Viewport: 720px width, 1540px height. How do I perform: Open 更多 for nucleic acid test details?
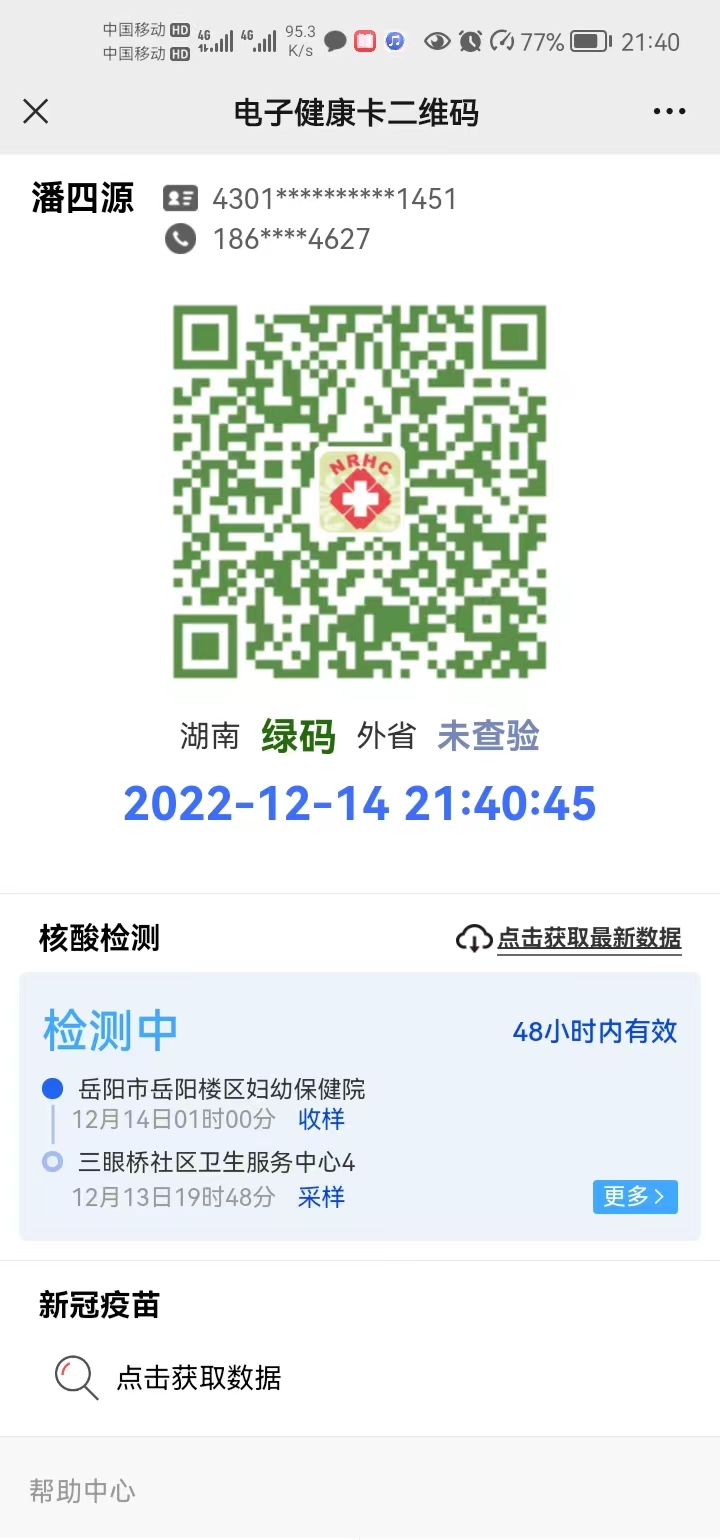tap(634, 1196)
